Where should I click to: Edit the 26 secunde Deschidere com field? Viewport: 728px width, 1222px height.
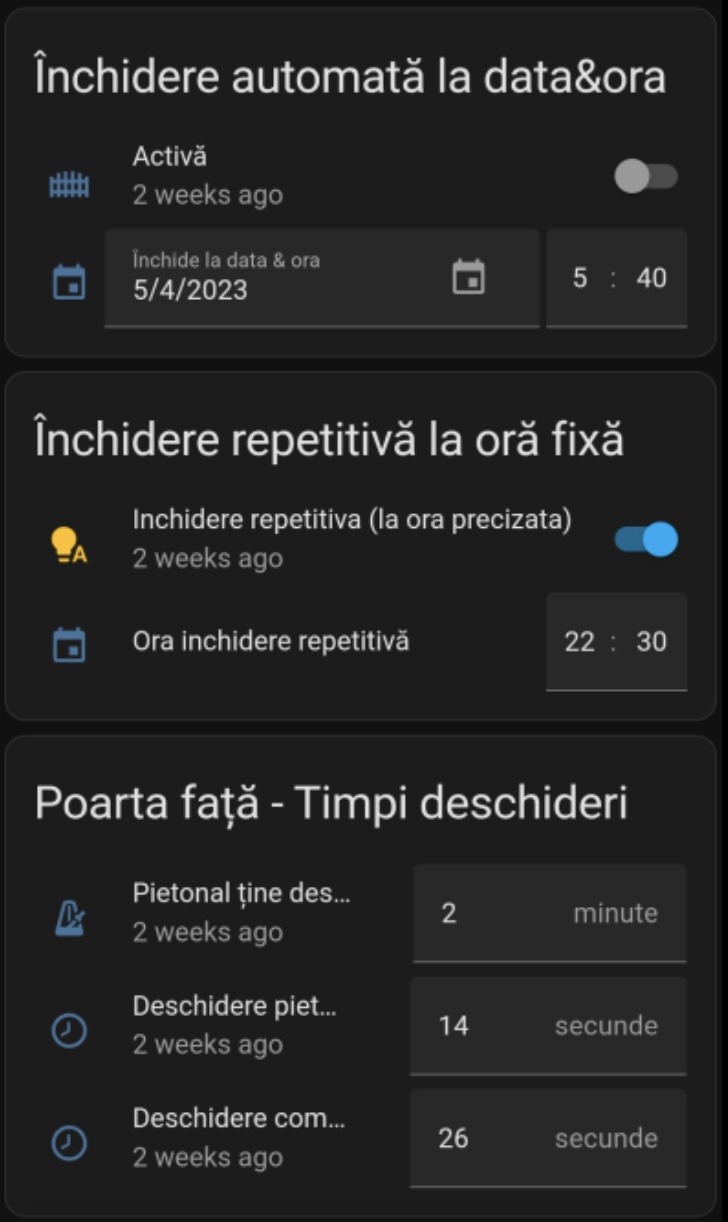click(x=550, y=1138)
